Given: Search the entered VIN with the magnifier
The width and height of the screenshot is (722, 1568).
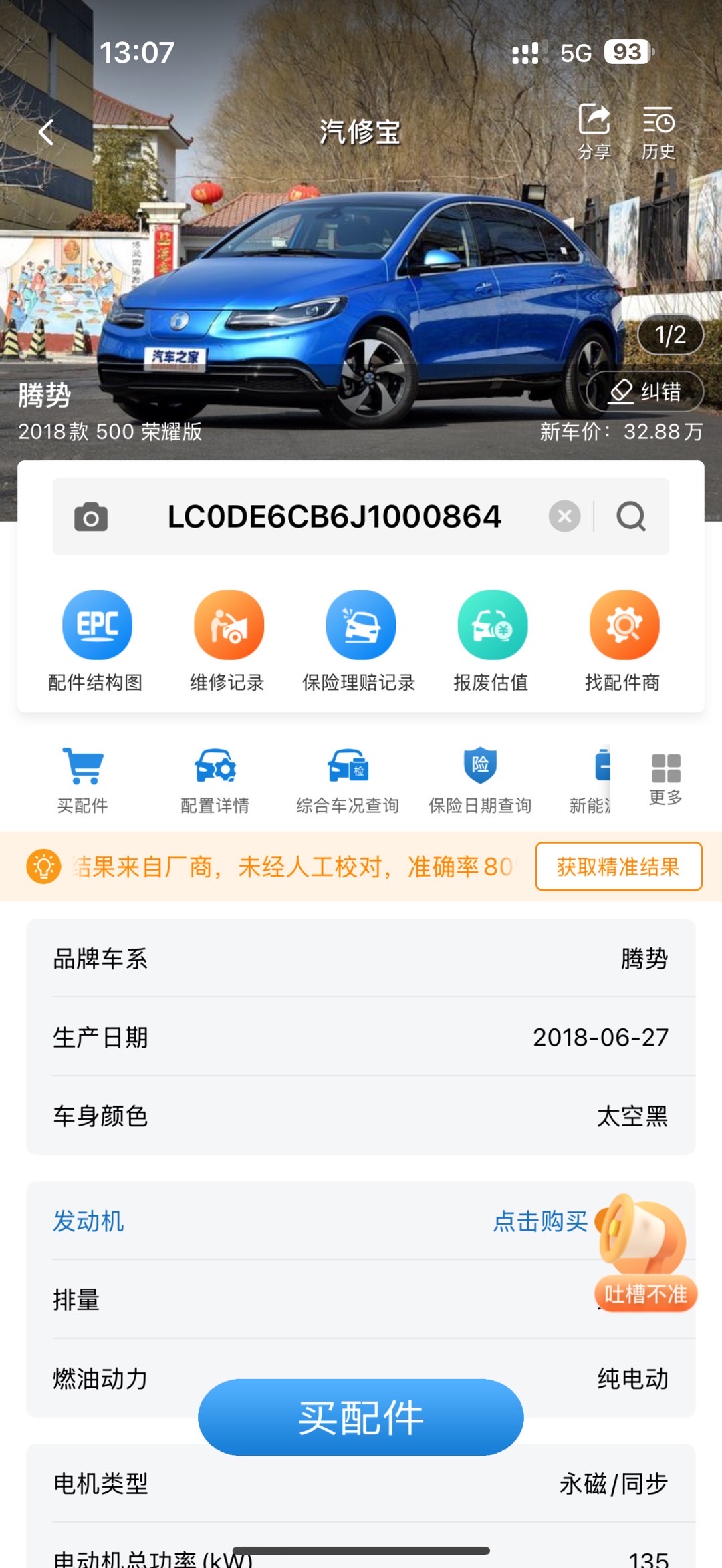Looking at the screenshot, I should click(631, 516).
